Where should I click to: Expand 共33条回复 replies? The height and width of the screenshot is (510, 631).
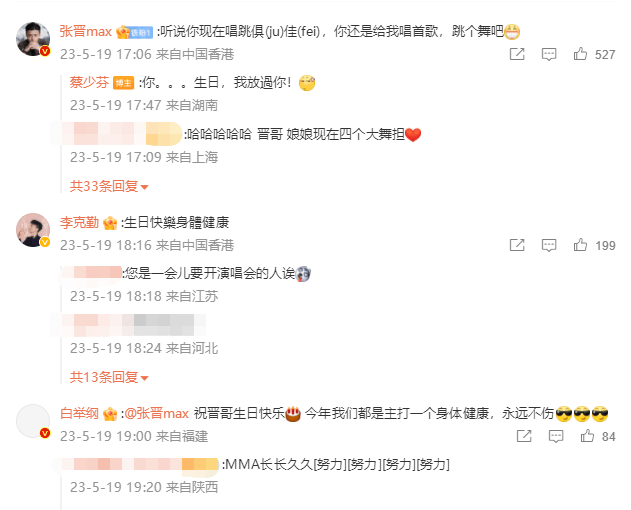tap(108, 186)
